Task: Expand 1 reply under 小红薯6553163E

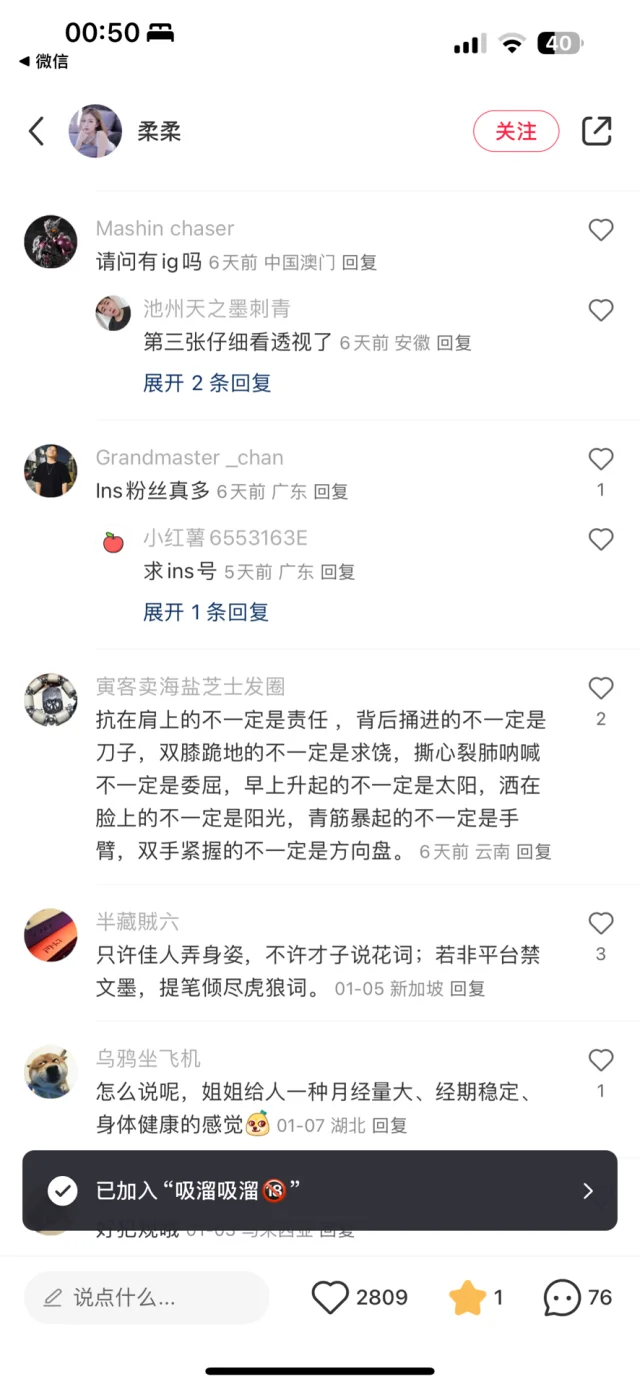Action: click(206, 612)
